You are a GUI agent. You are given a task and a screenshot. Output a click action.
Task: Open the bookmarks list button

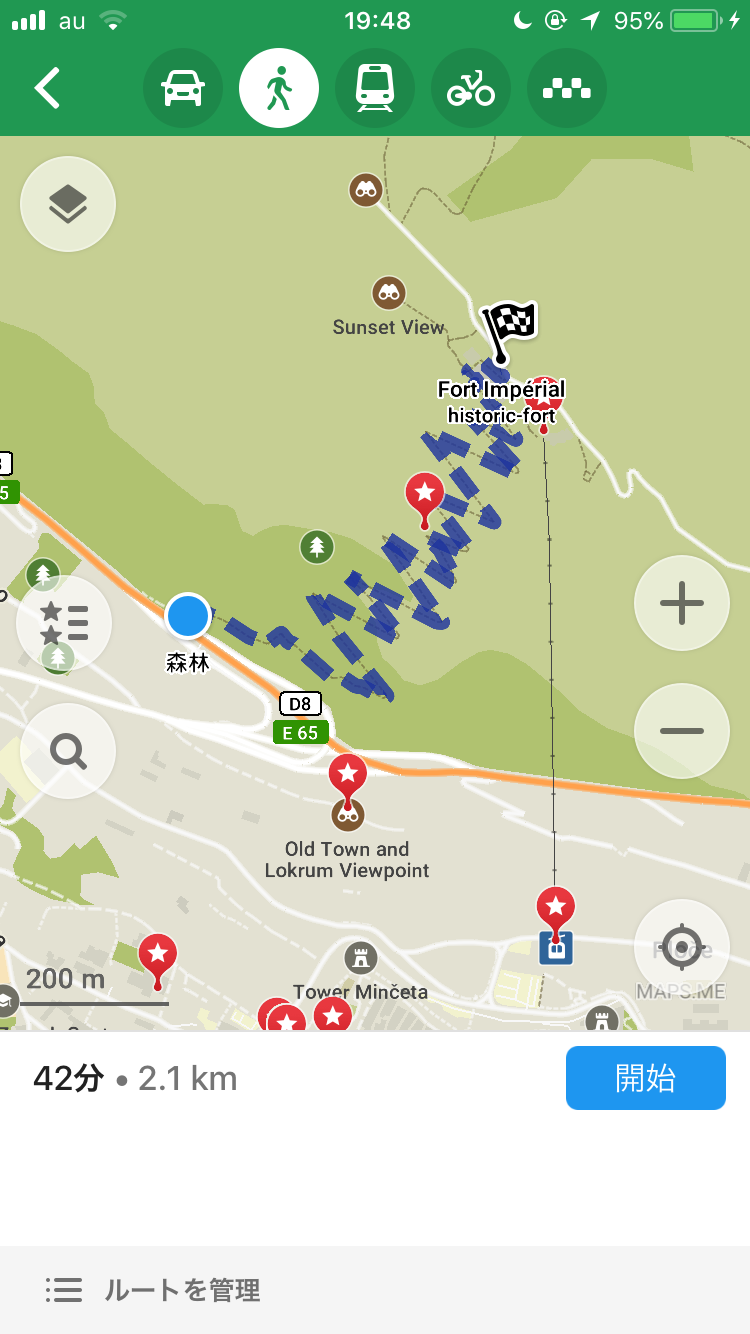[x=64, y=622]
